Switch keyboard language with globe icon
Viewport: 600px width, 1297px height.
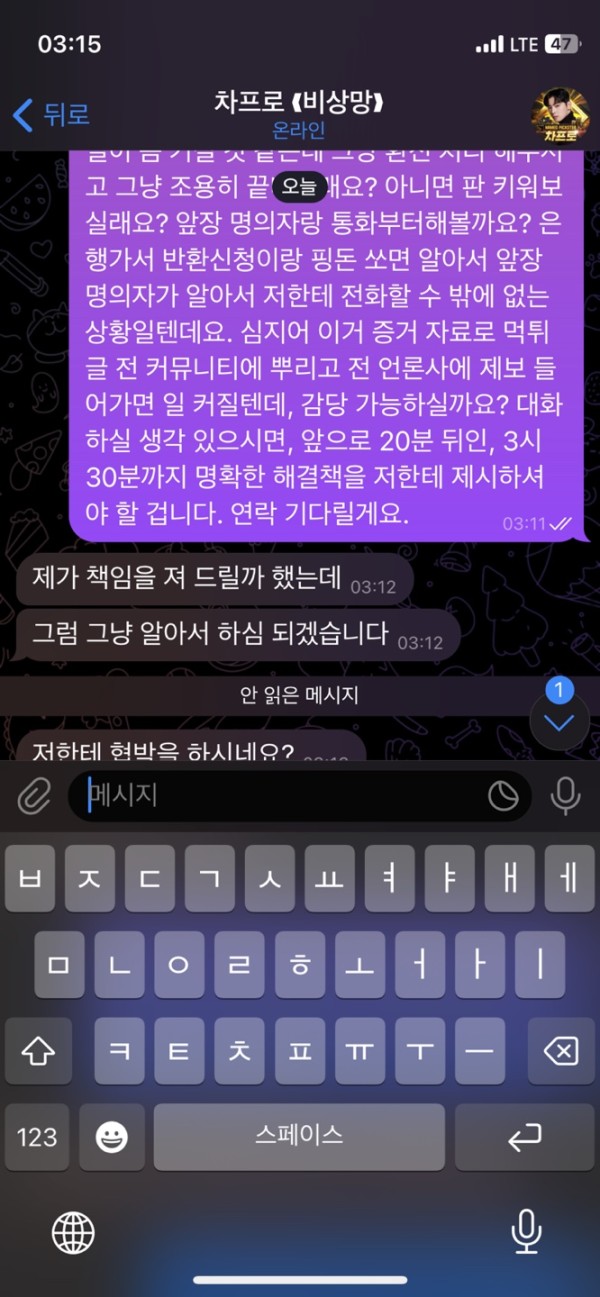coord(73,1231)
